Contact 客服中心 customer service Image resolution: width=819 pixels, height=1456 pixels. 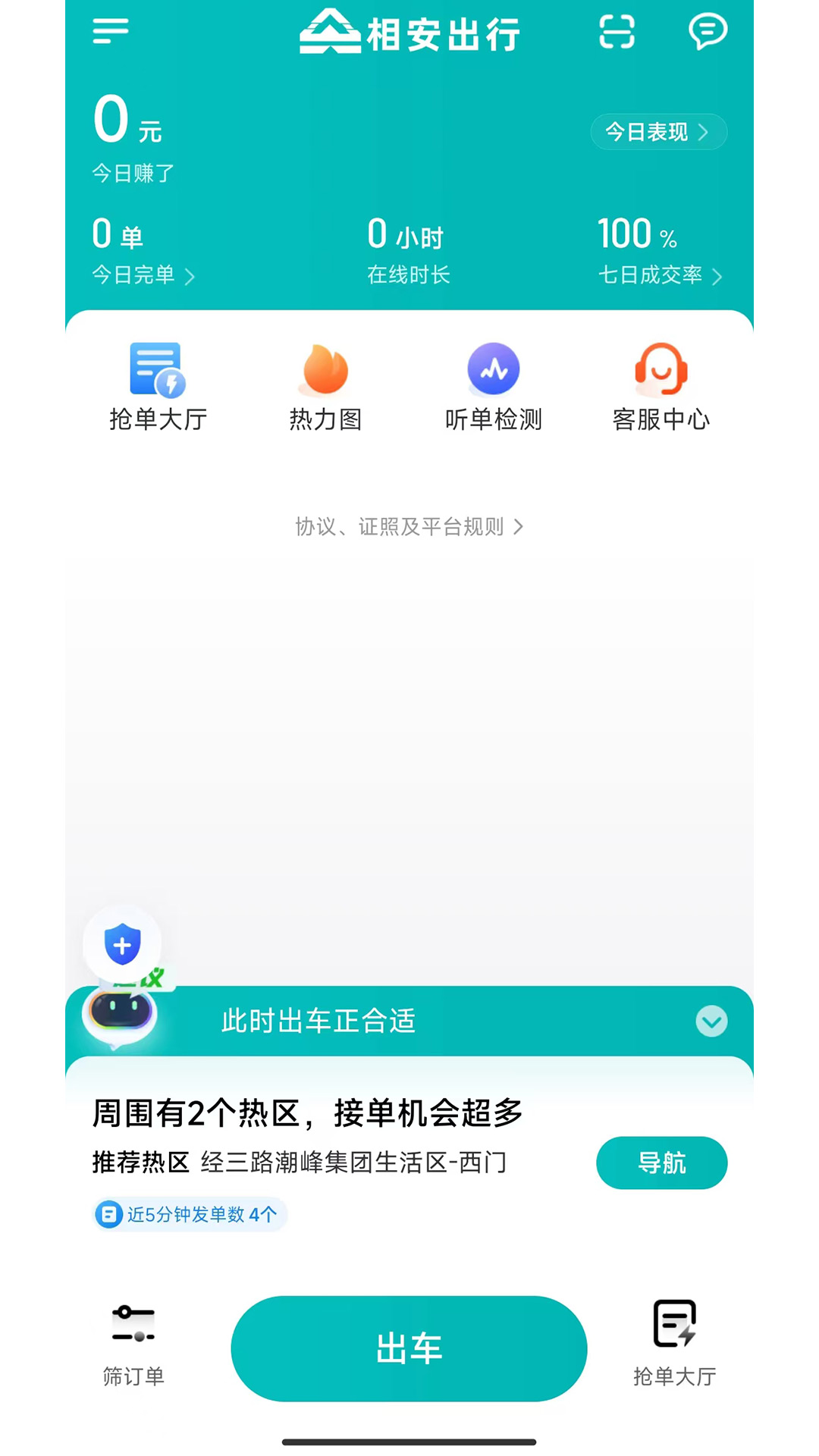(x=661, y=385)
